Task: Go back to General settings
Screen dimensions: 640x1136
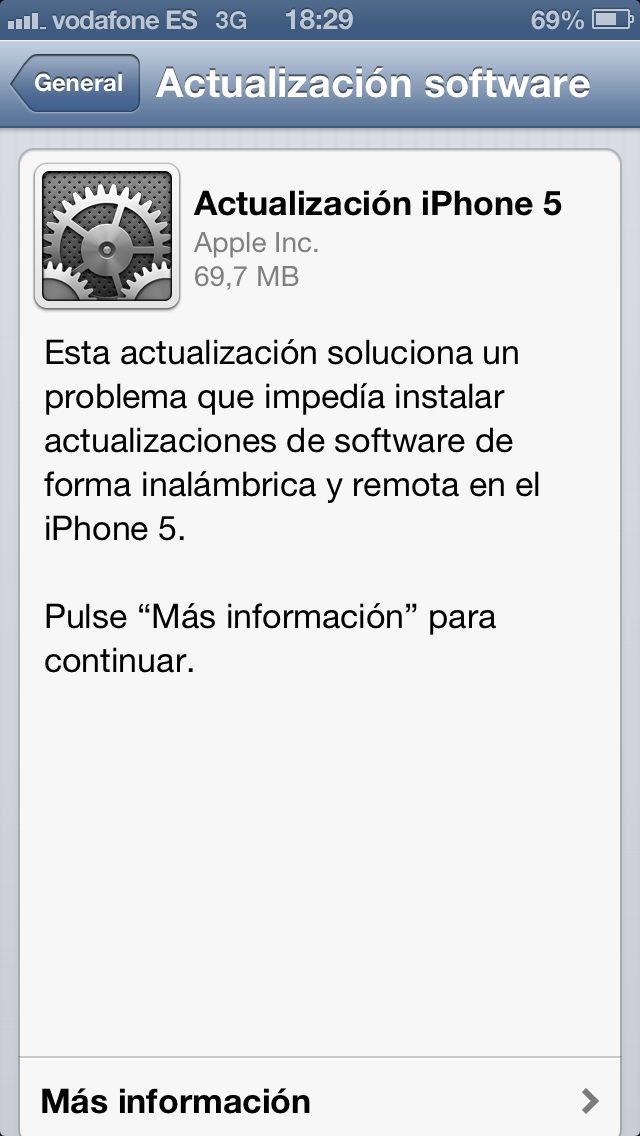Action: [75, 83]
